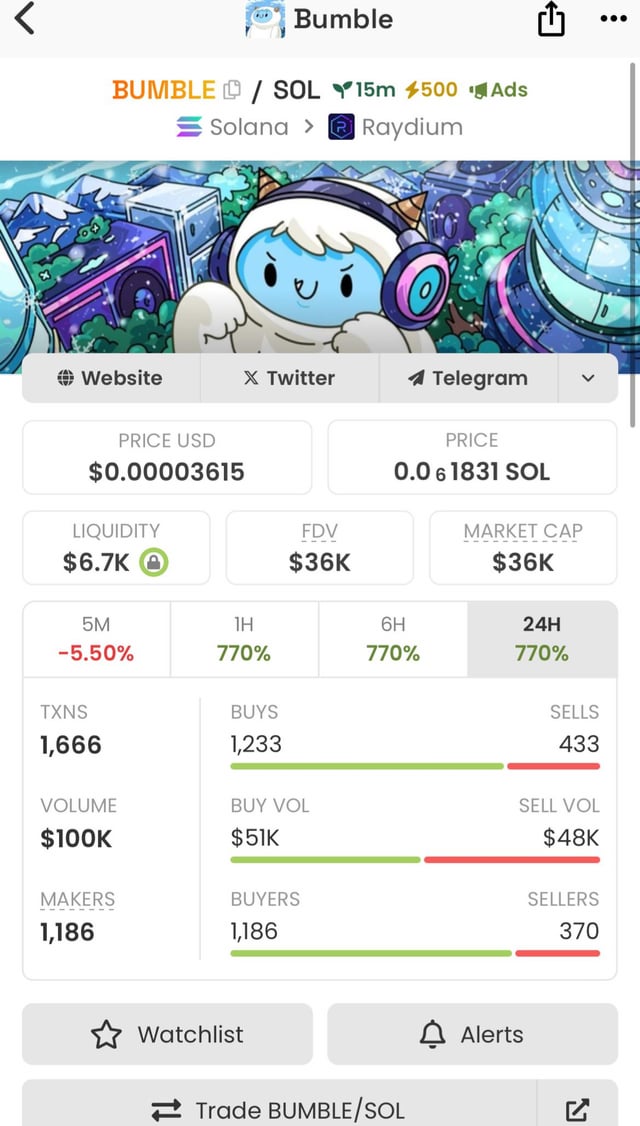640x1126 pixels.
Task: Open trade in external link icon
Action: (x=577, y=1109)
